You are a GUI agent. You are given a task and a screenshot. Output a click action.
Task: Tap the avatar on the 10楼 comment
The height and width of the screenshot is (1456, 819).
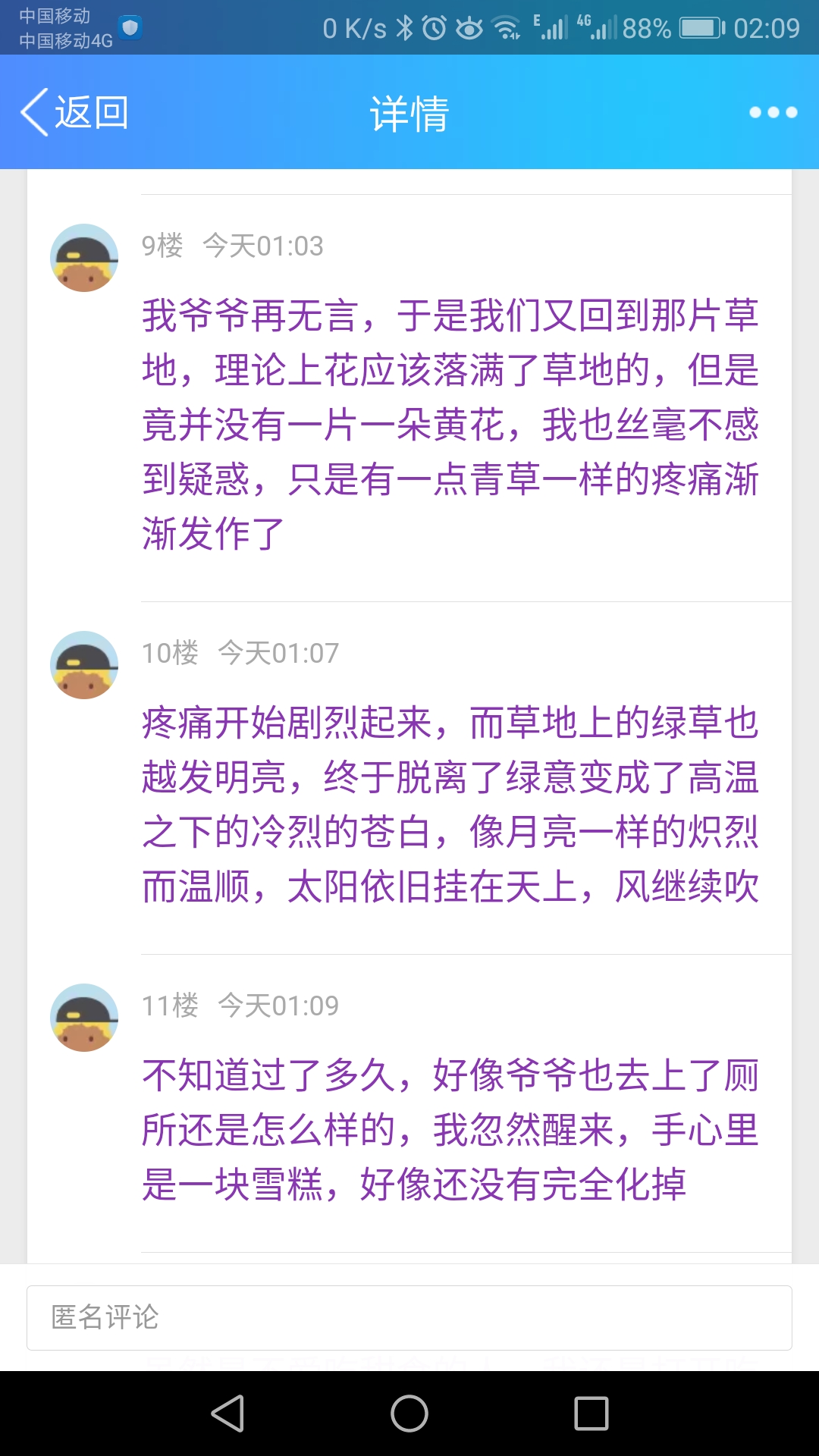tap(84, 665)
